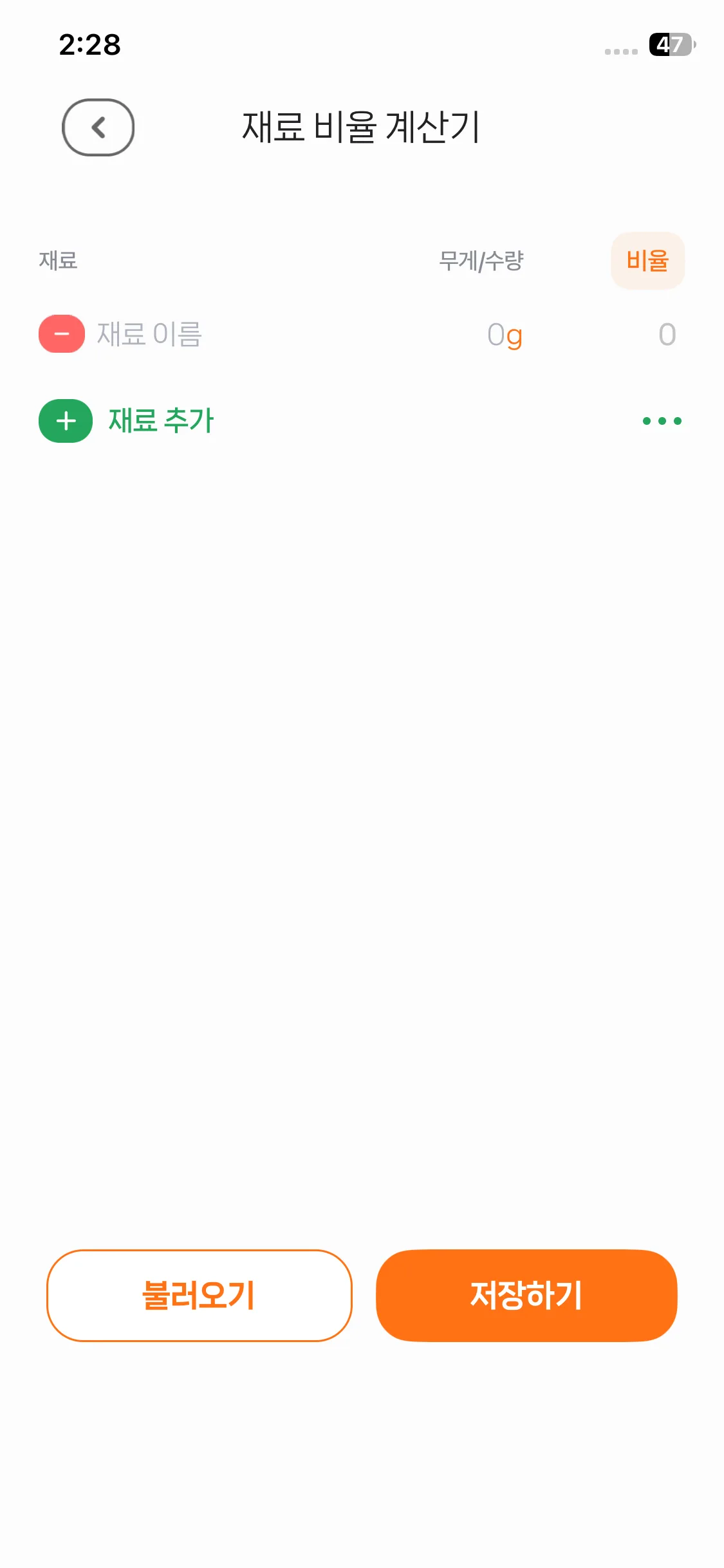Edit the 0g weight field

tap(504, 335)
